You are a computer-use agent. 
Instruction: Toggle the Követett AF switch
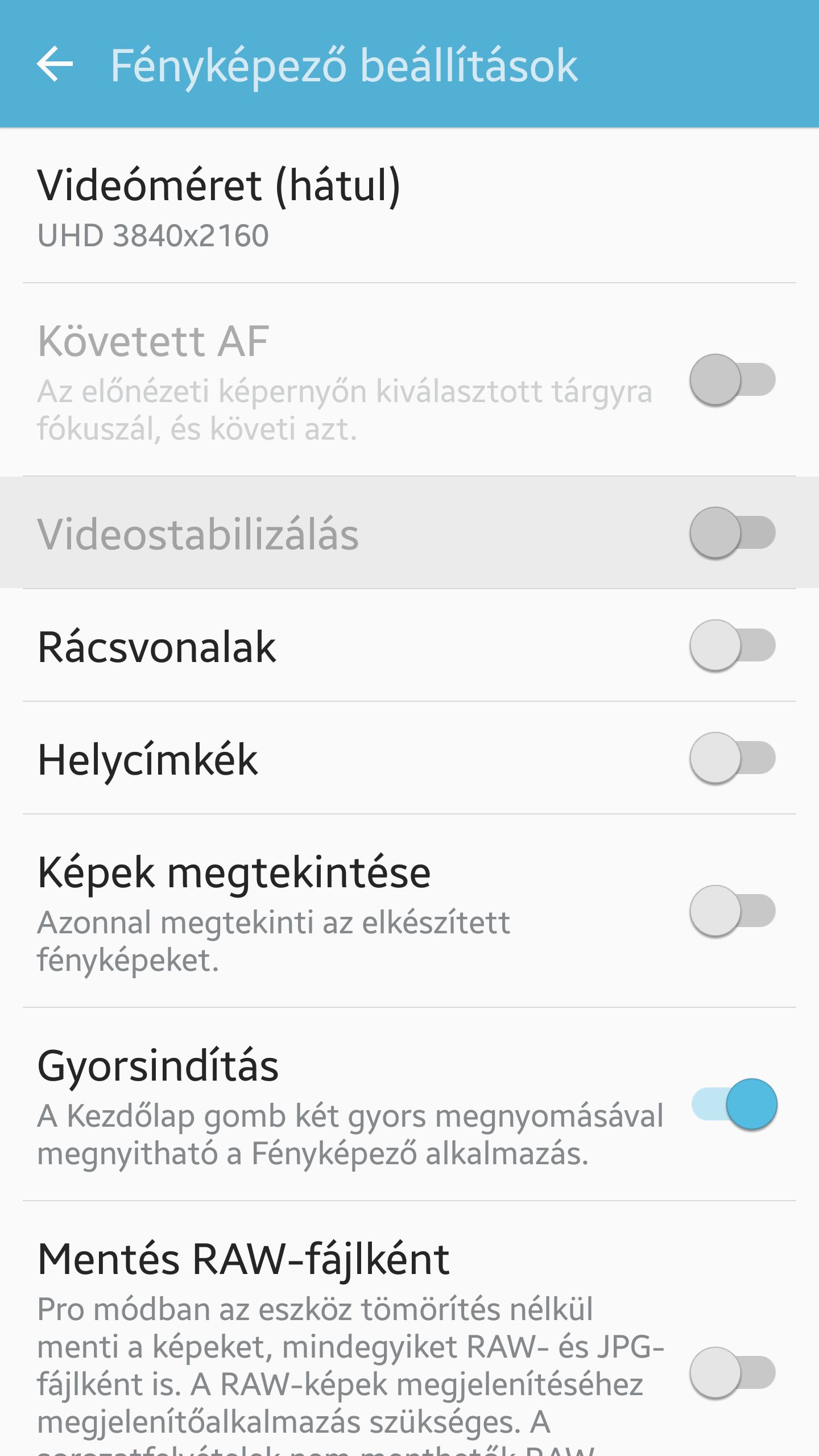pyautogui.click(x=733, y=379)
